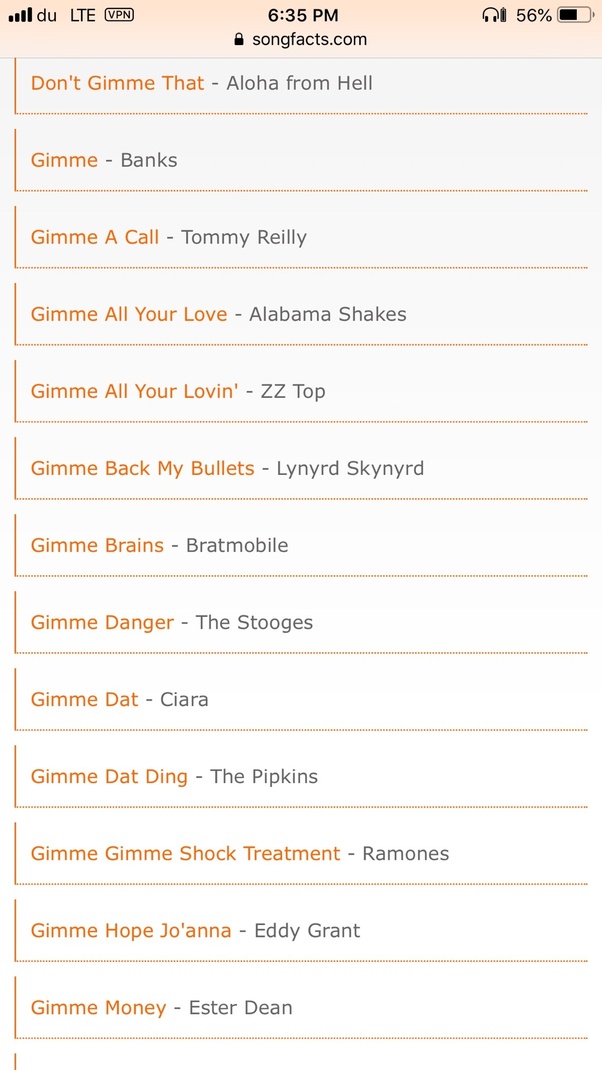This screenshot has width=602, height=1070.
Task: Open Gimme Money by Ester Dean
Action: [x=98, y=1007]
